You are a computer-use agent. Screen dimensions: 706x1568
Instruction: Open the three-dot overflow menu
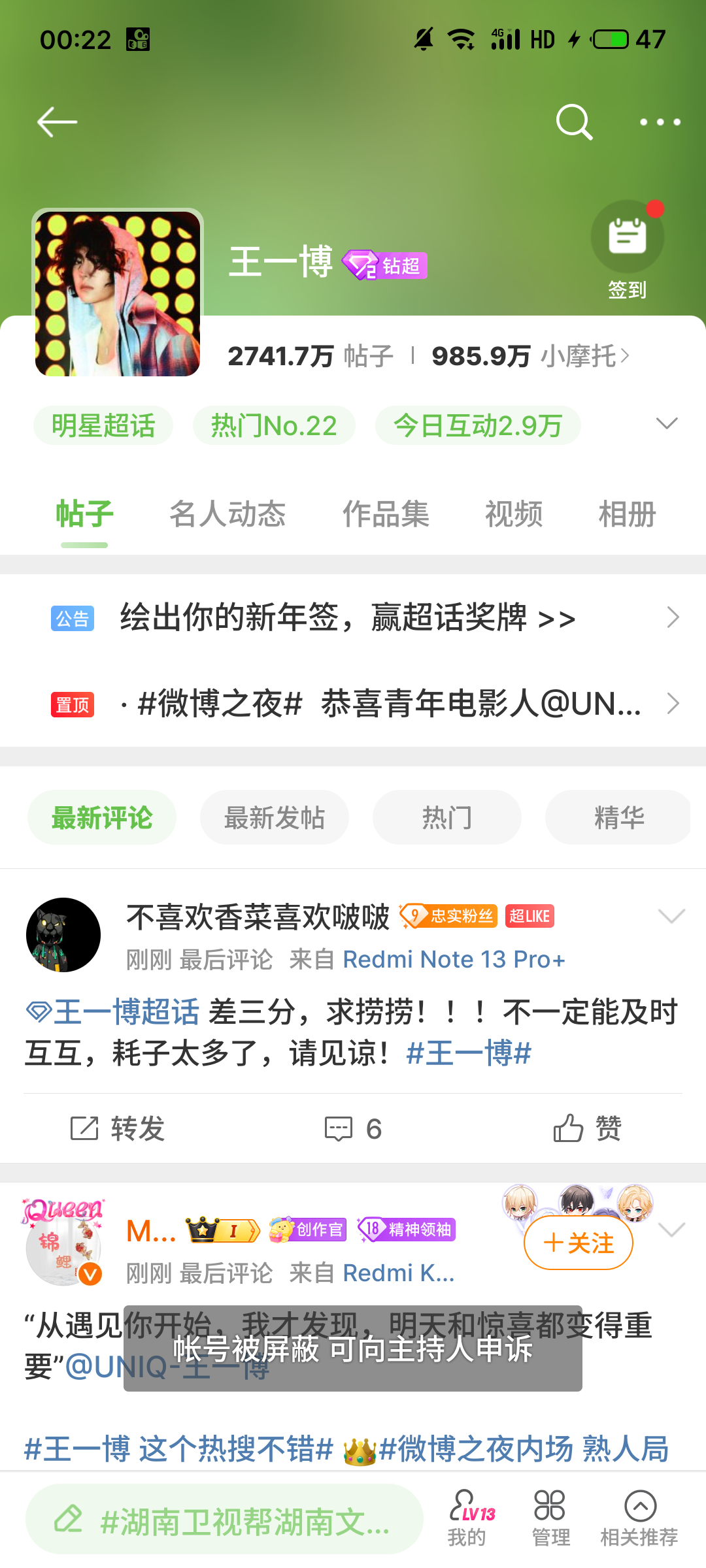(660, 122)
